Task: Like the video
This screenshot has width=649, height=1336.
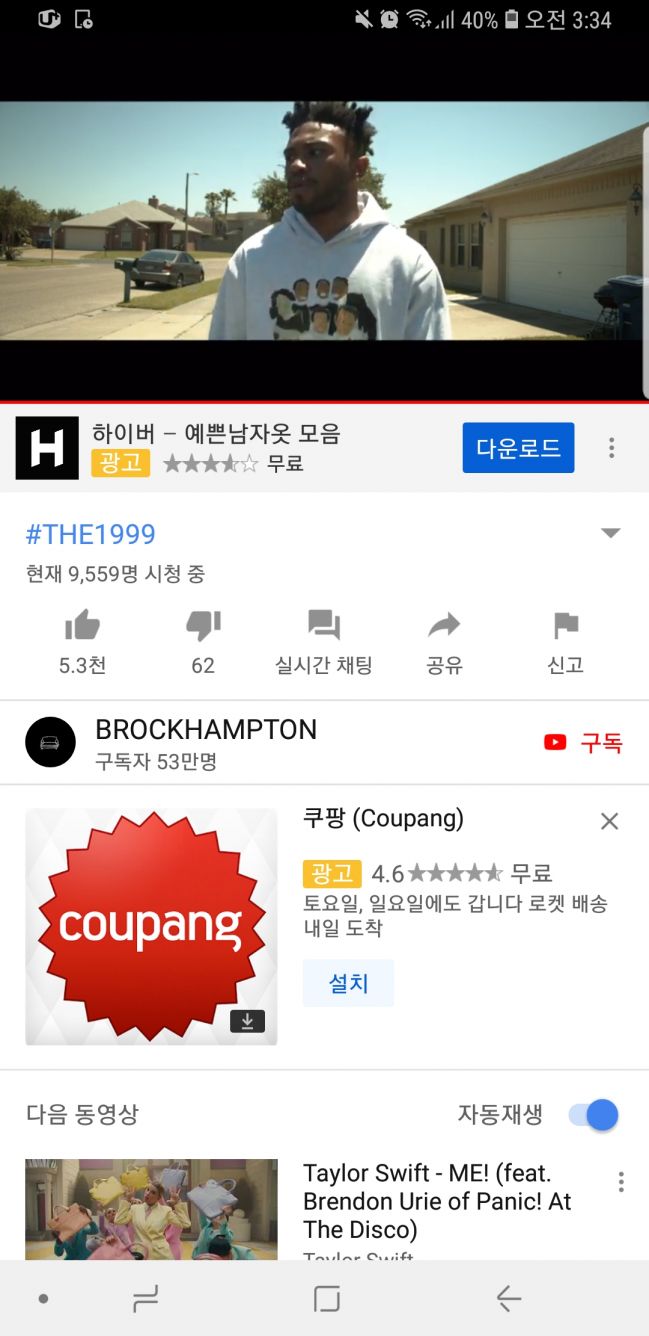Action: click(82, 627)
